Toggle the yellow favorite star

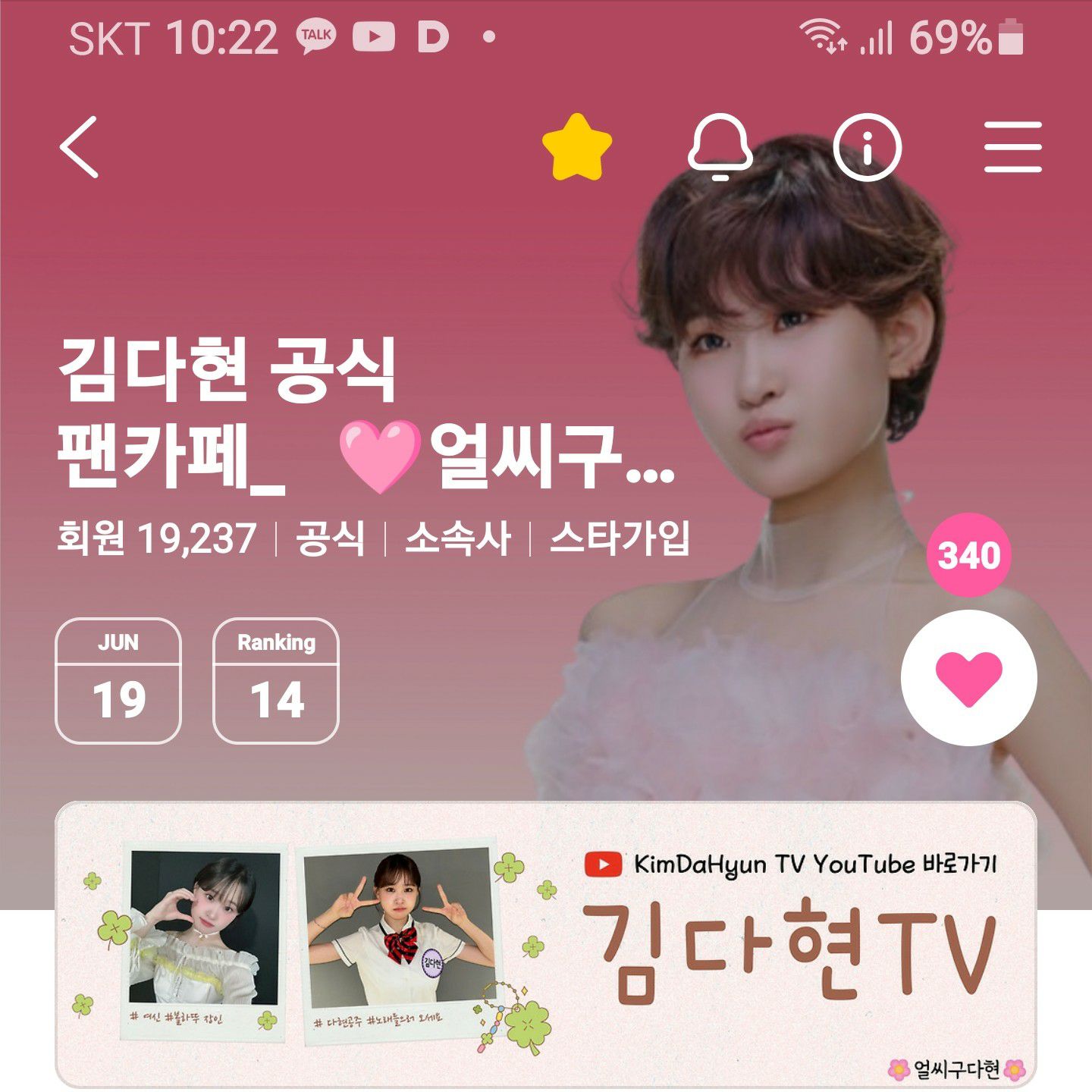coord(577,147)
